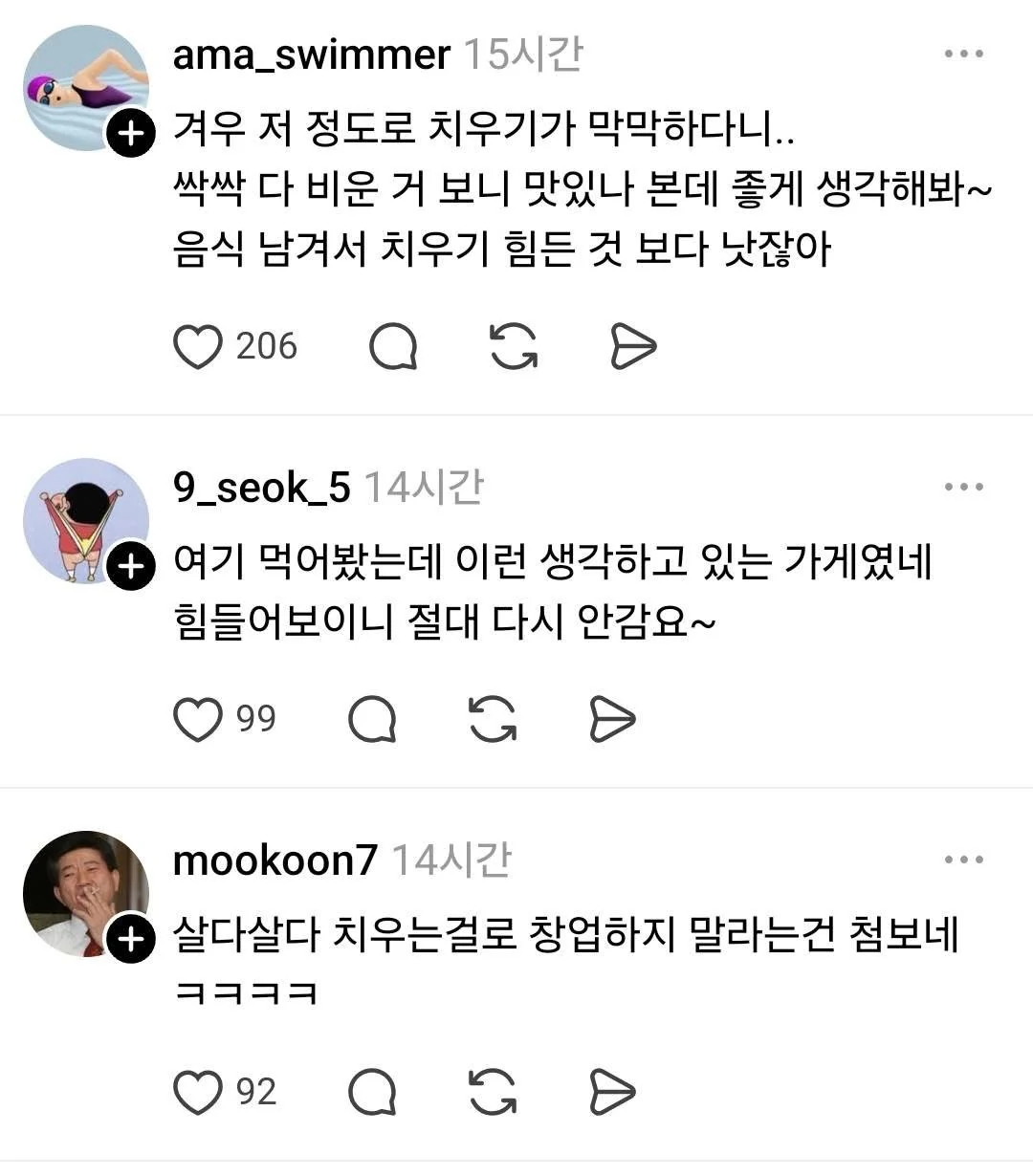Like ama_swimmer's comment
This screenshot has width=1033, height=1176.
198,347
